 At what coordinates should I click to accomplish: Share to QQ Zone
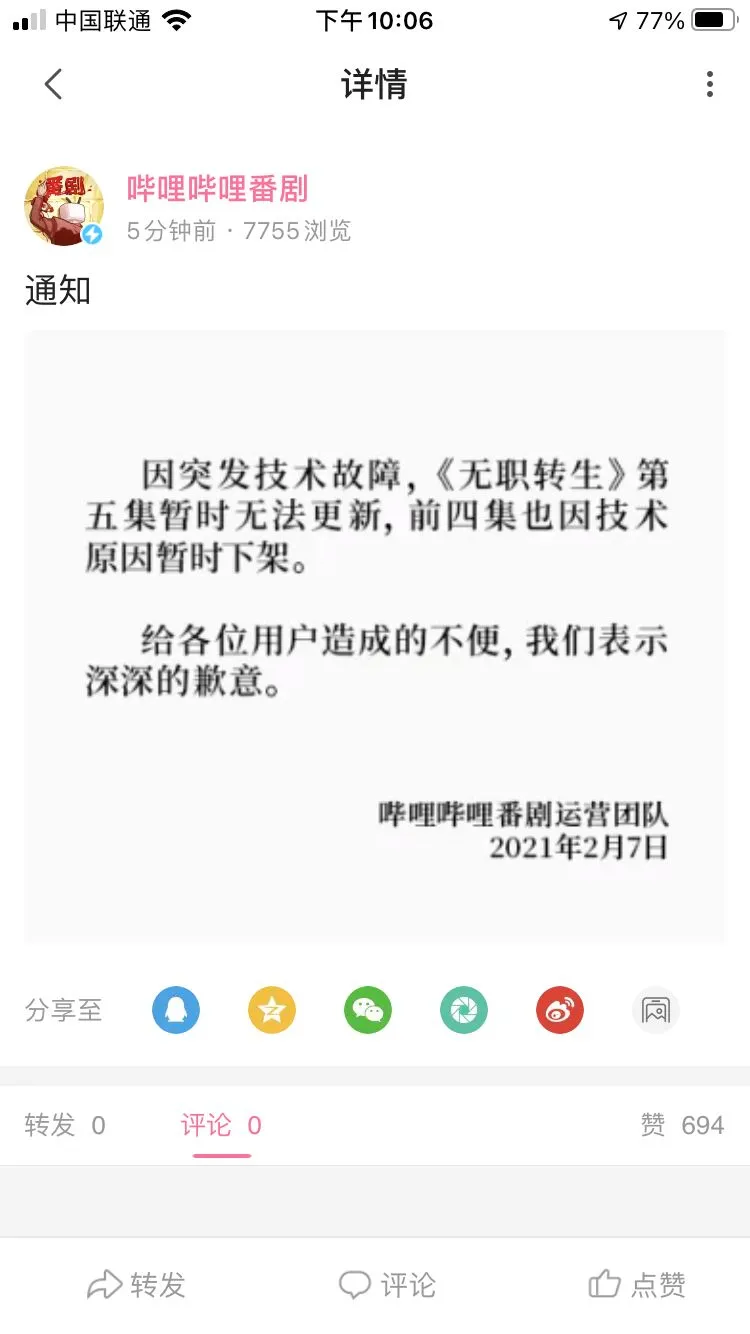click(x=272, y=1010)
